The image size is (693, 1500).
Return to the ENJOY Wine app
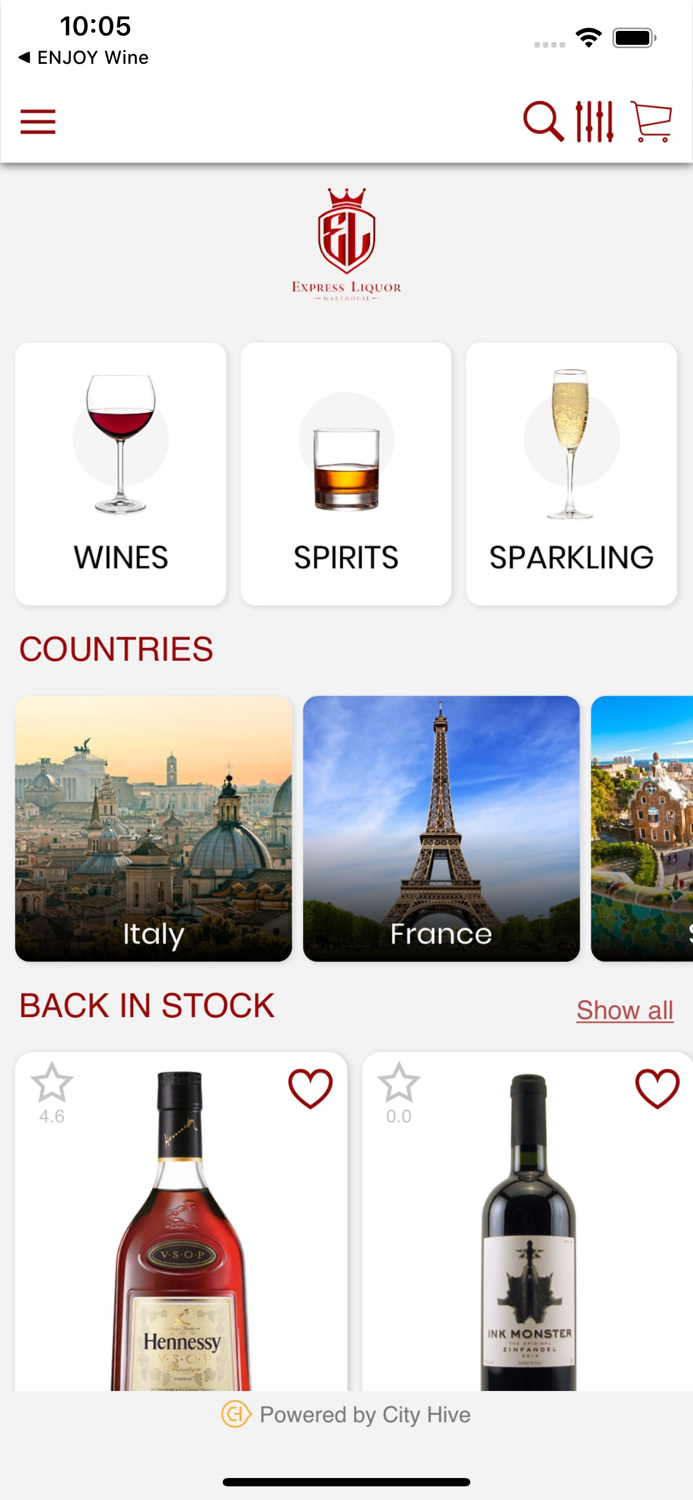(x=84, y=58)
